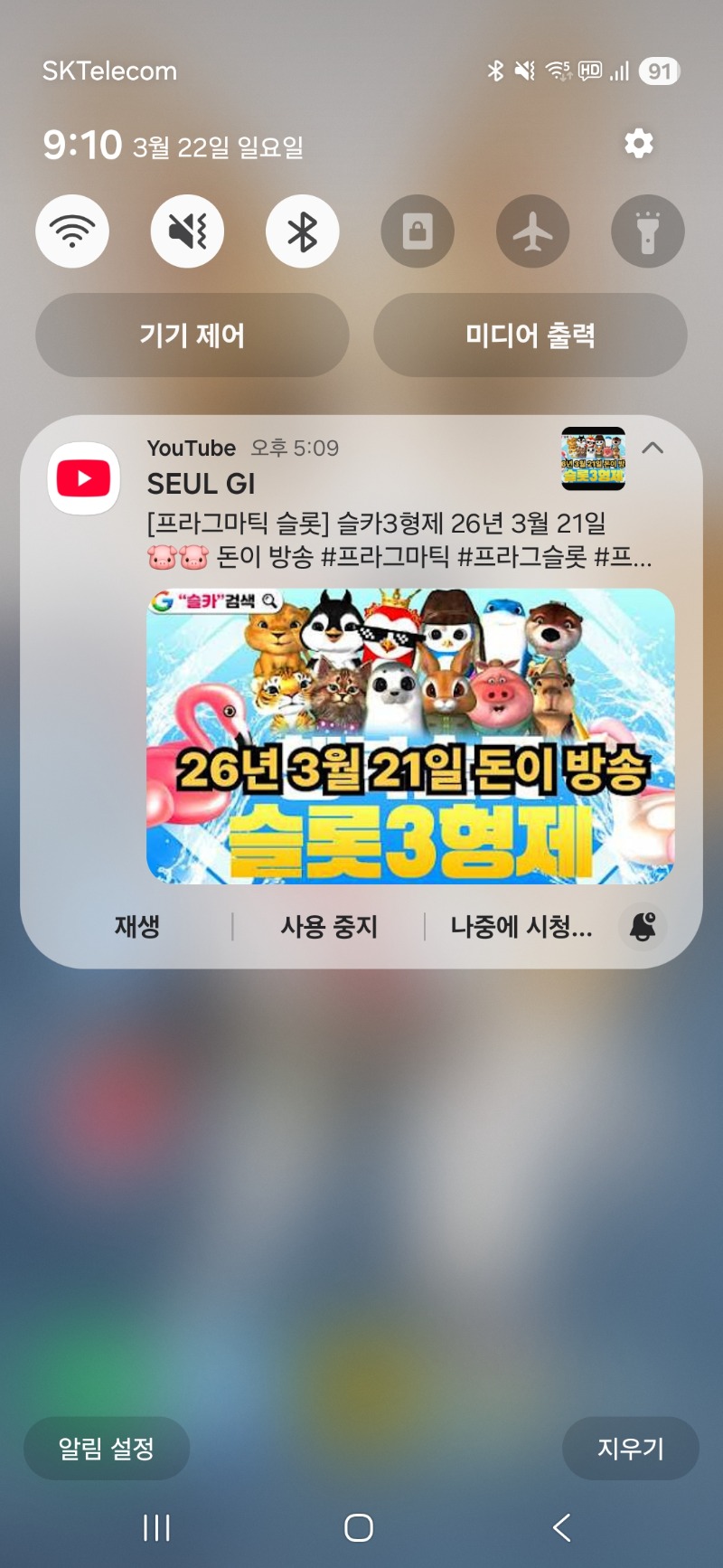This screenshot has height=1568, width=723.
Task: Open 기기 제어 device control
Action: coord(192,335)
